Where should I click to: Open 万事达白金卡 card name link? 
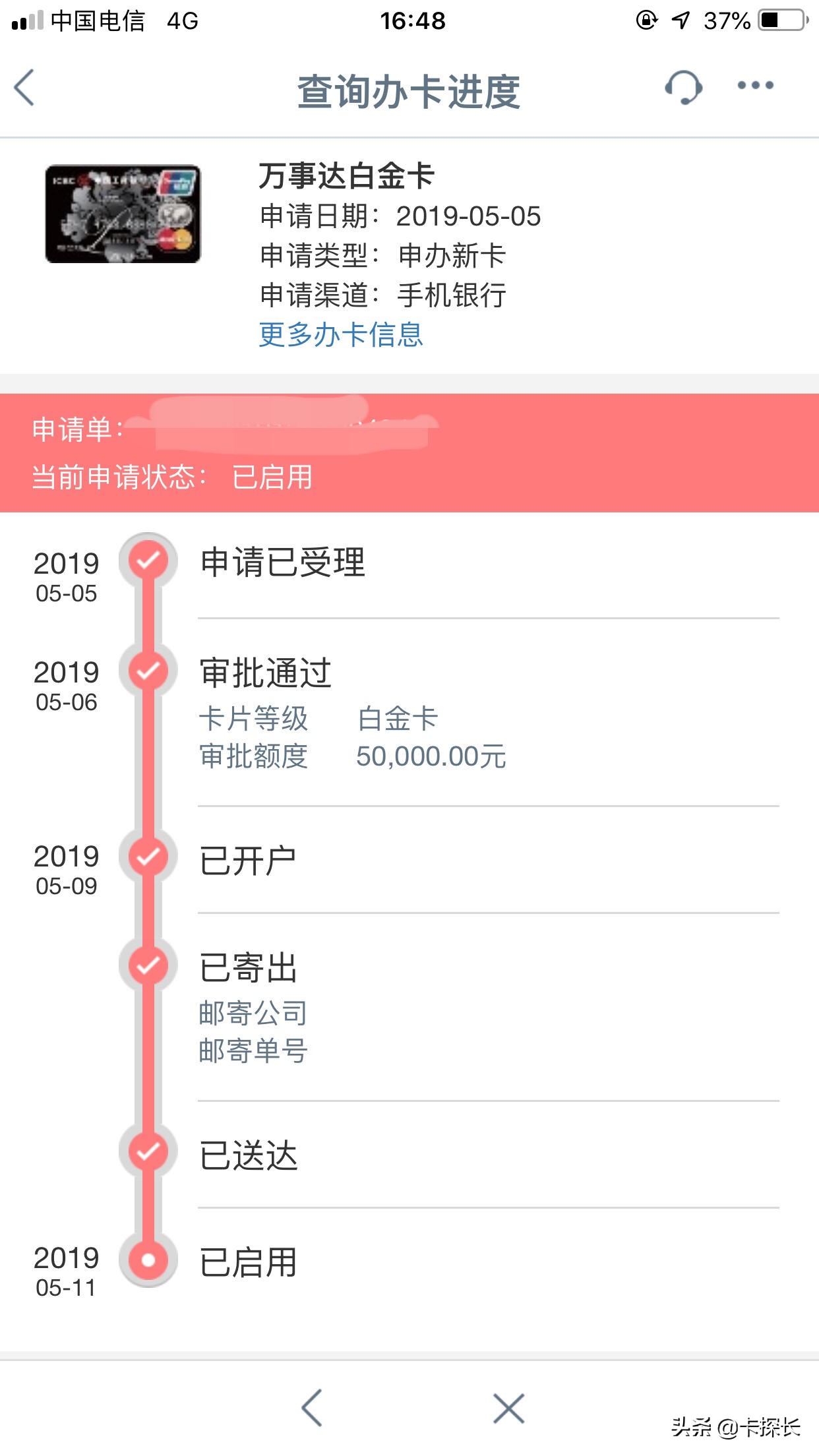point(346,177)
